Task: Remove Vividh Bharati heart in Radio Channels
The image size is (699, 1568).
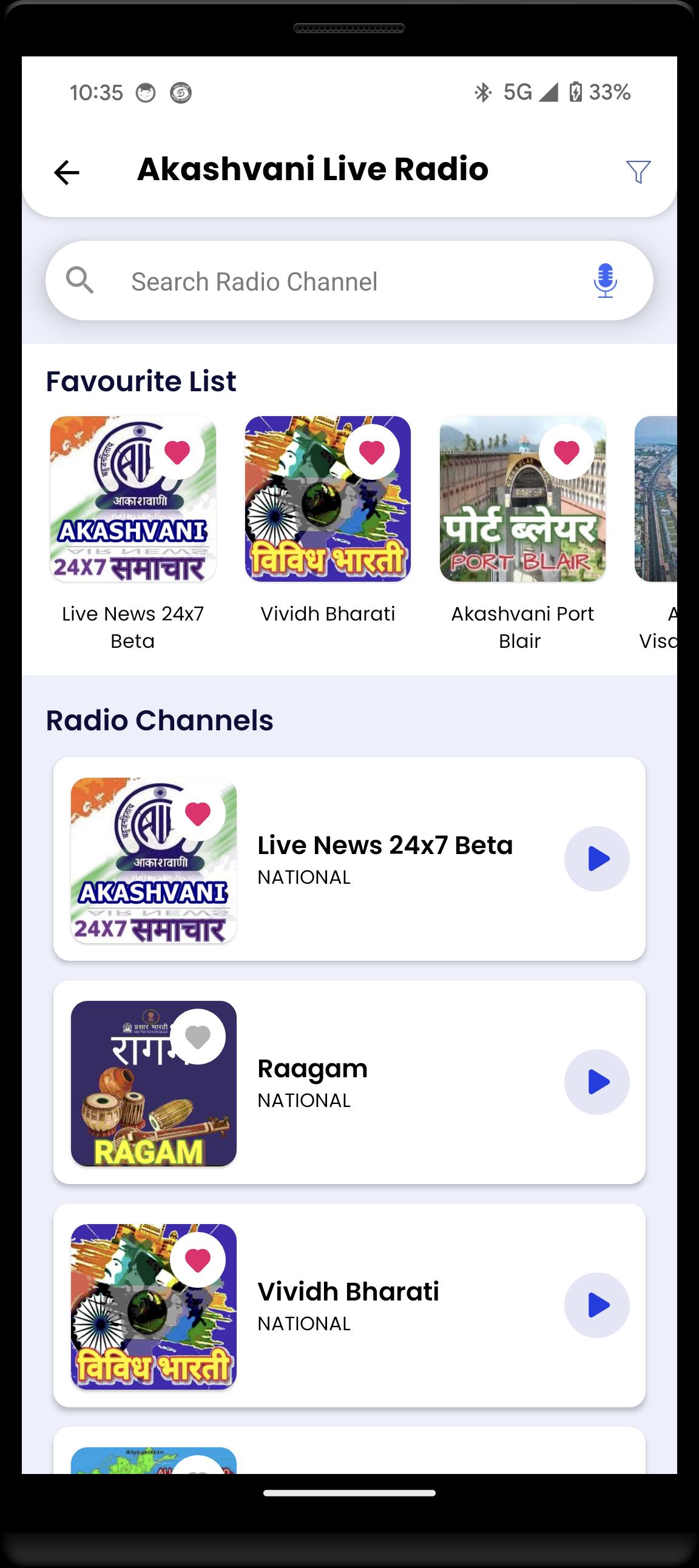Action: 197,1260
